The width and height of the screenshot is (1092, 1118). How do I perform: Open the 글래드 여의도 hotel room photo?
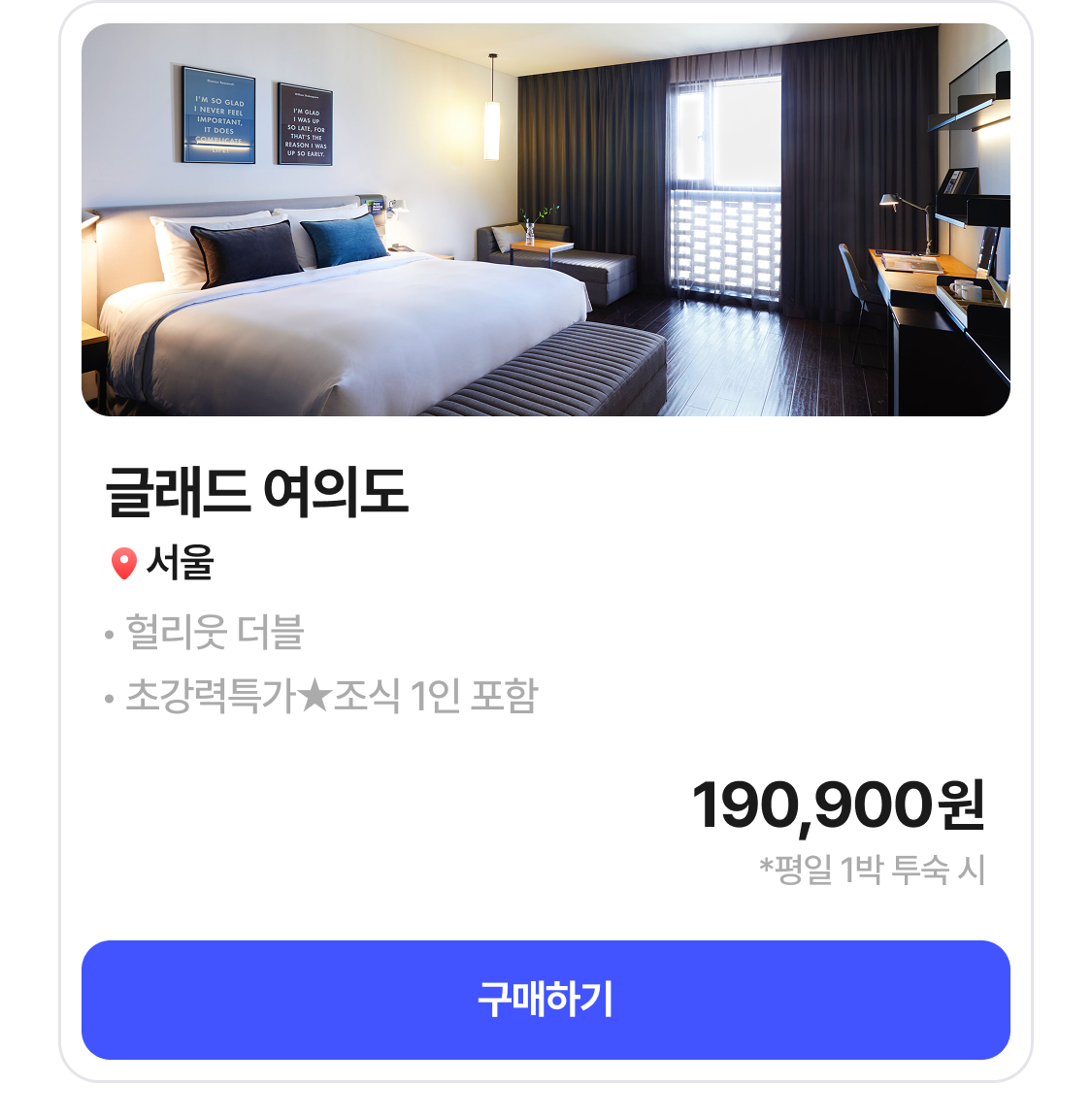(546, 220)
